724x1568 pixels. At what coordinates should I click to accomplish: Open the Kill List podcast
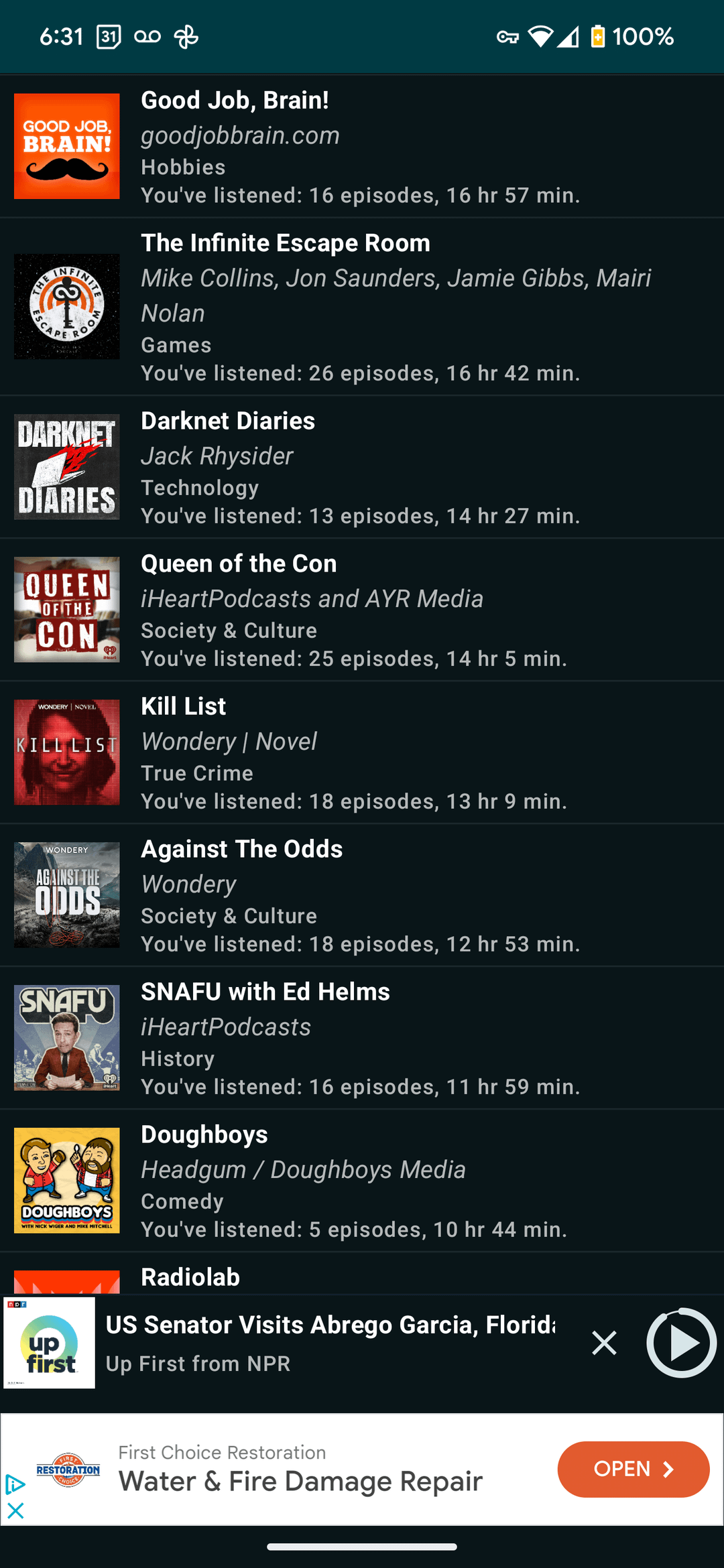(362, 753)
